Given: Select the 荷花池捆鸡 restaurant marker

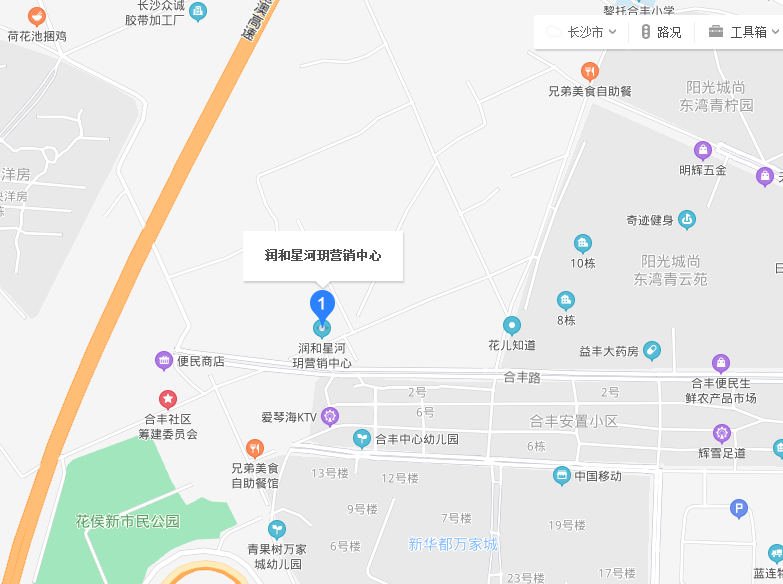Looking at the screenshot, I should [x=37, y=16].
